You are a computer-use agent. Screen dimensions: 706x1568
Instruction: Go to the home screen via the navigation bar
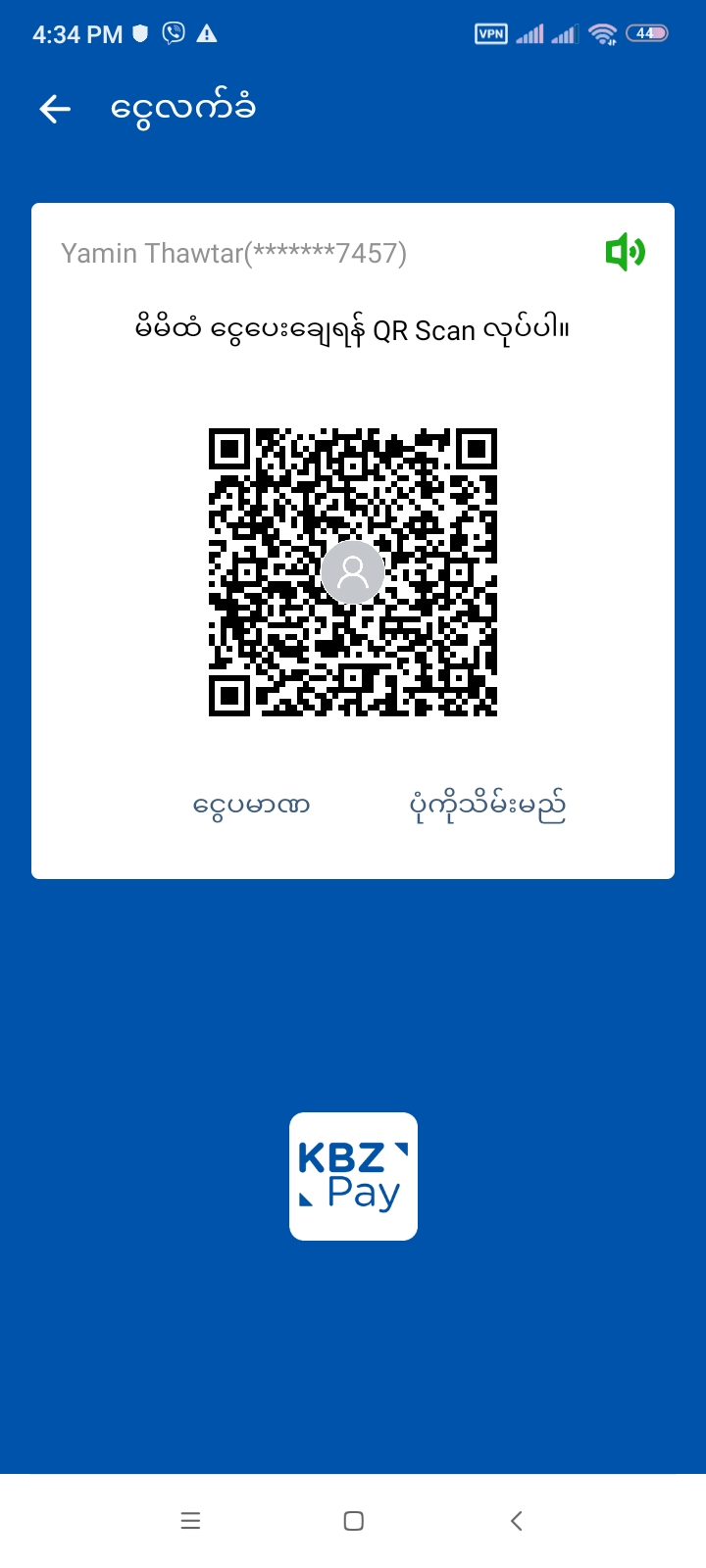[354, 1520]
